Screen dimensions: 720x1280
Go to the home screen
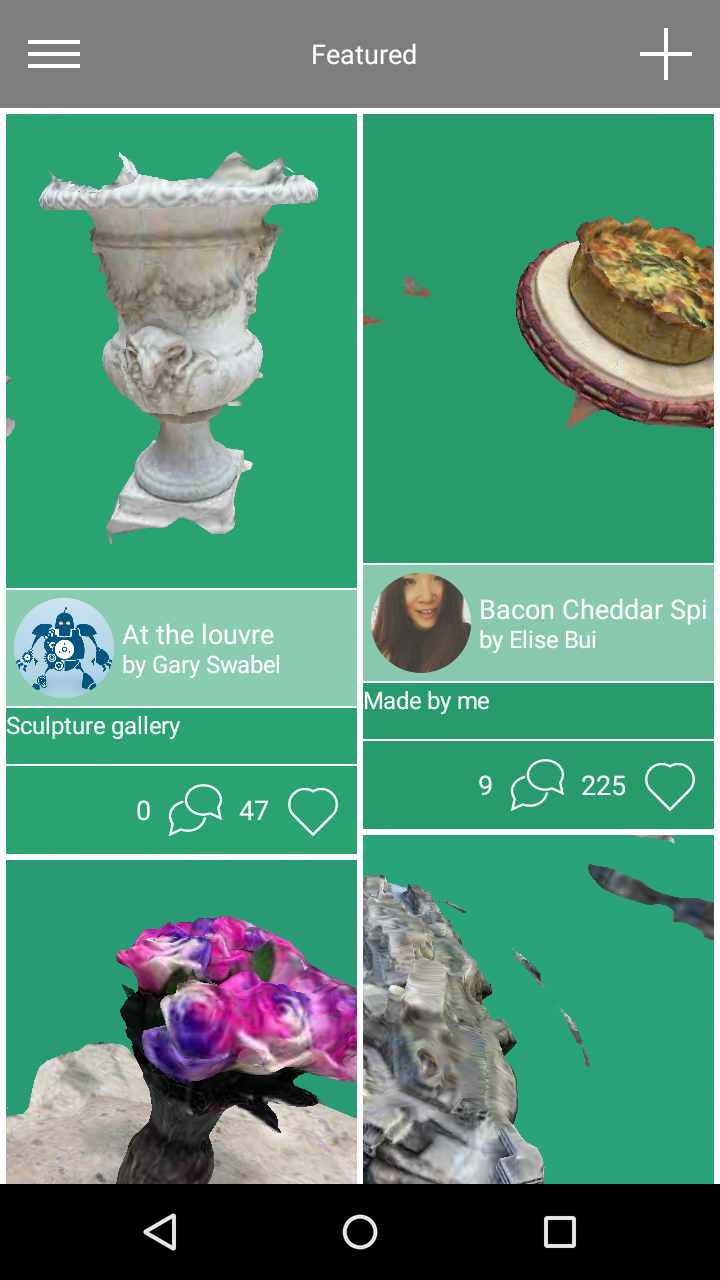[360, 1232]
